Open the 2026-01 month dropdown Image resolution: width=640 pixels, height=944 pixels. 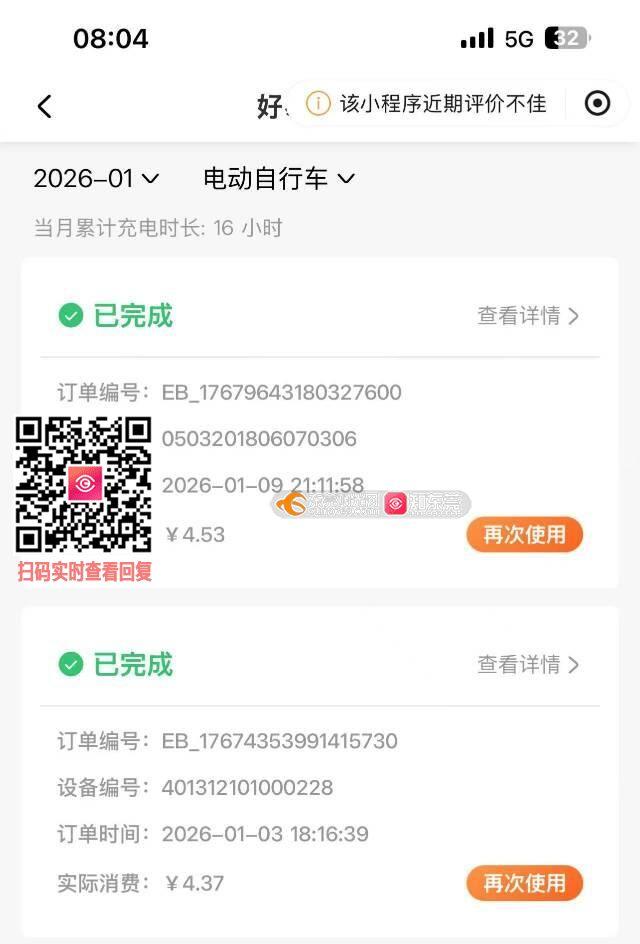96,179
